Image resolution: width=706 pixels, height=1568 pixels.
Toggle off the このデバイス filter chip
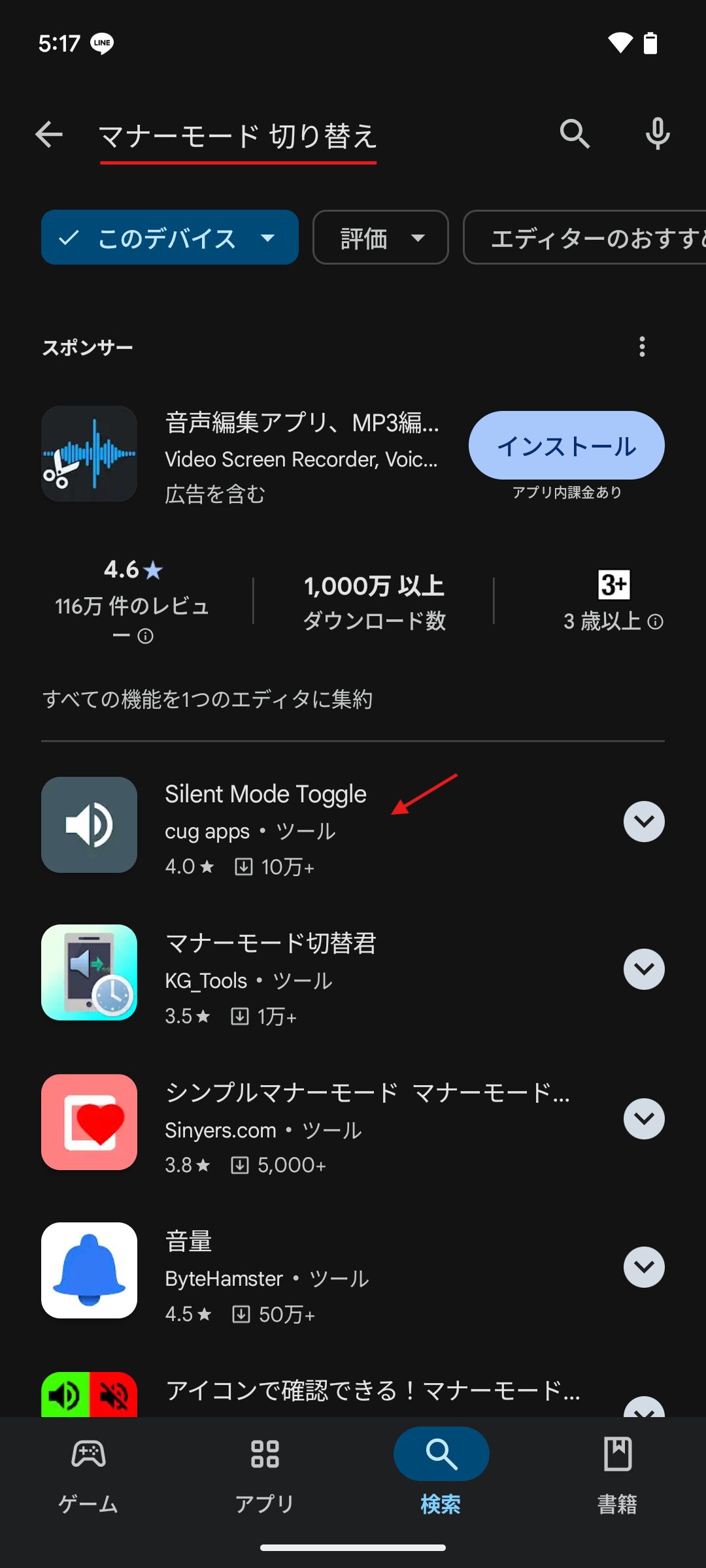169,237
